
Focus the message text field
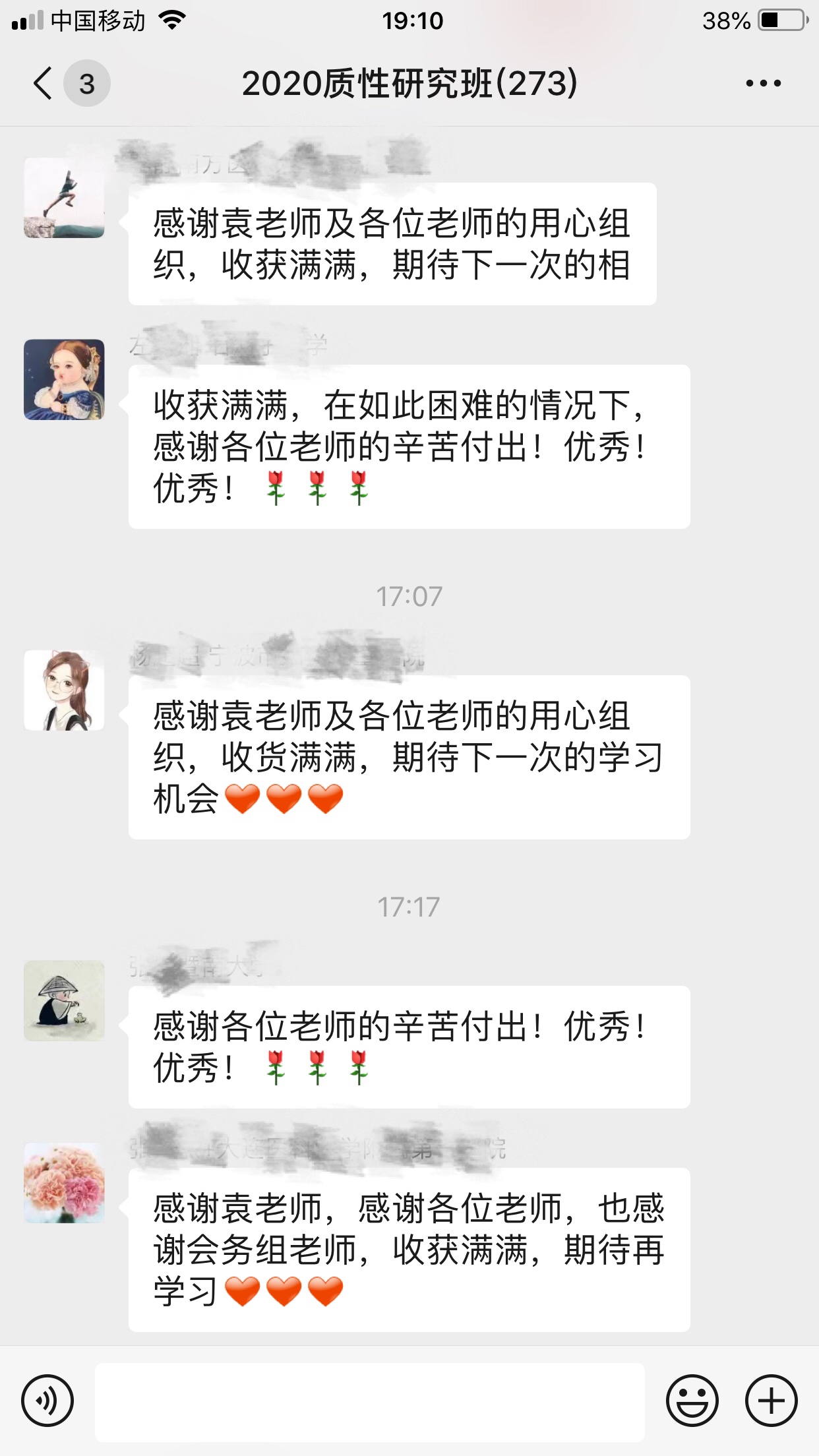coord(369,1402)
